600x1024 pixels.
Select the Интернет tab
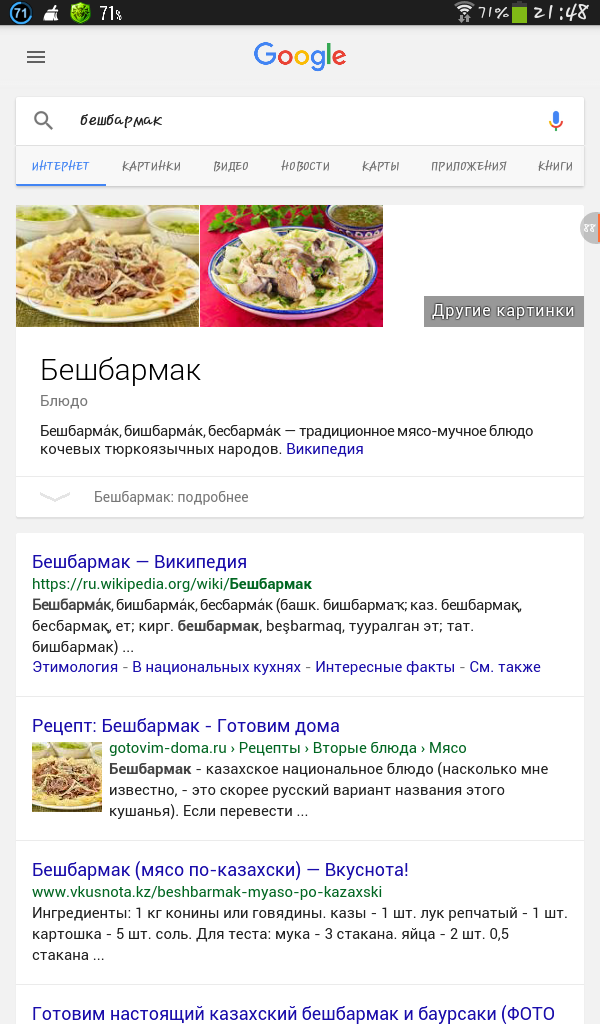[60, 166]
